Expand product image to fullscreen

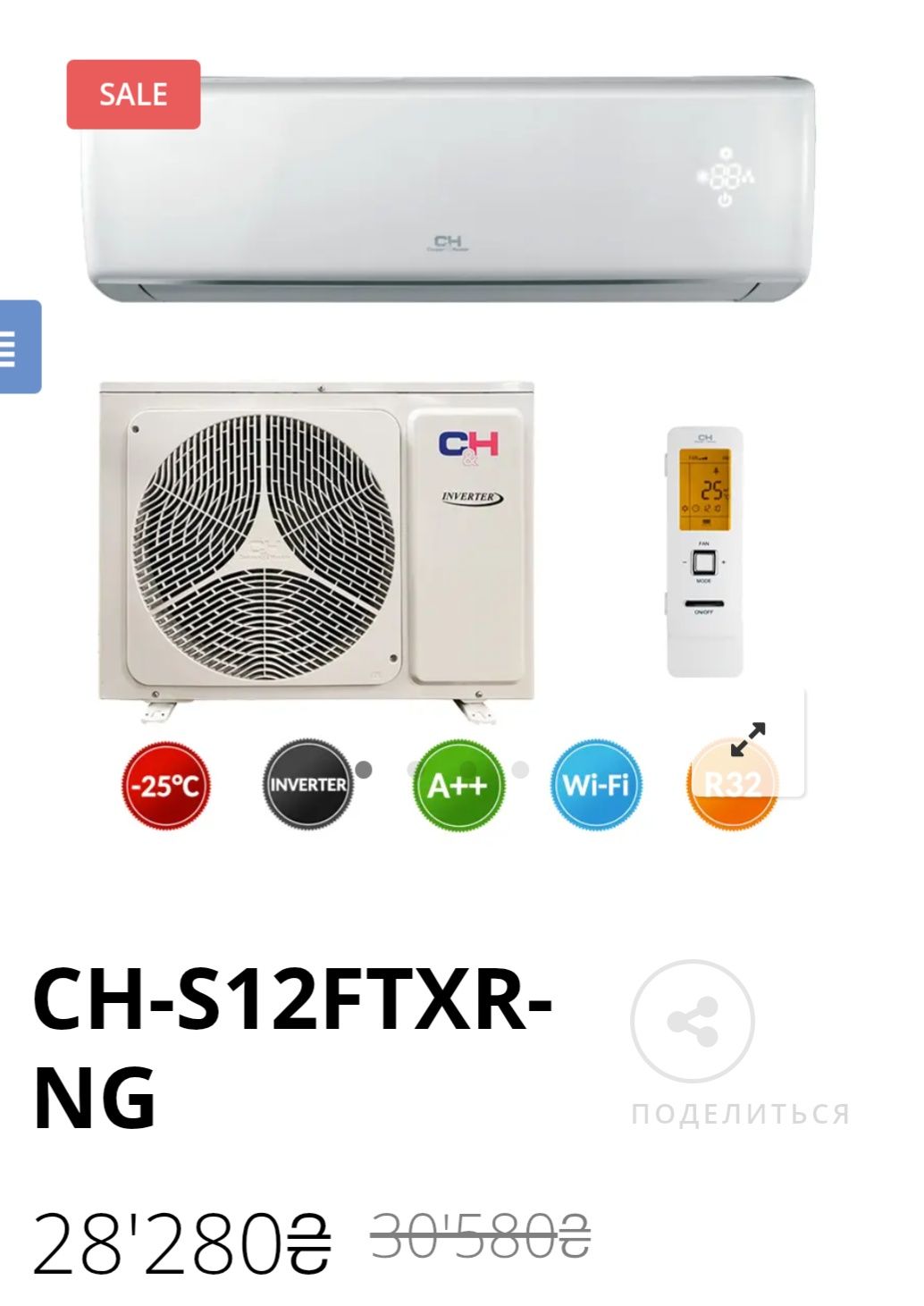747,739
